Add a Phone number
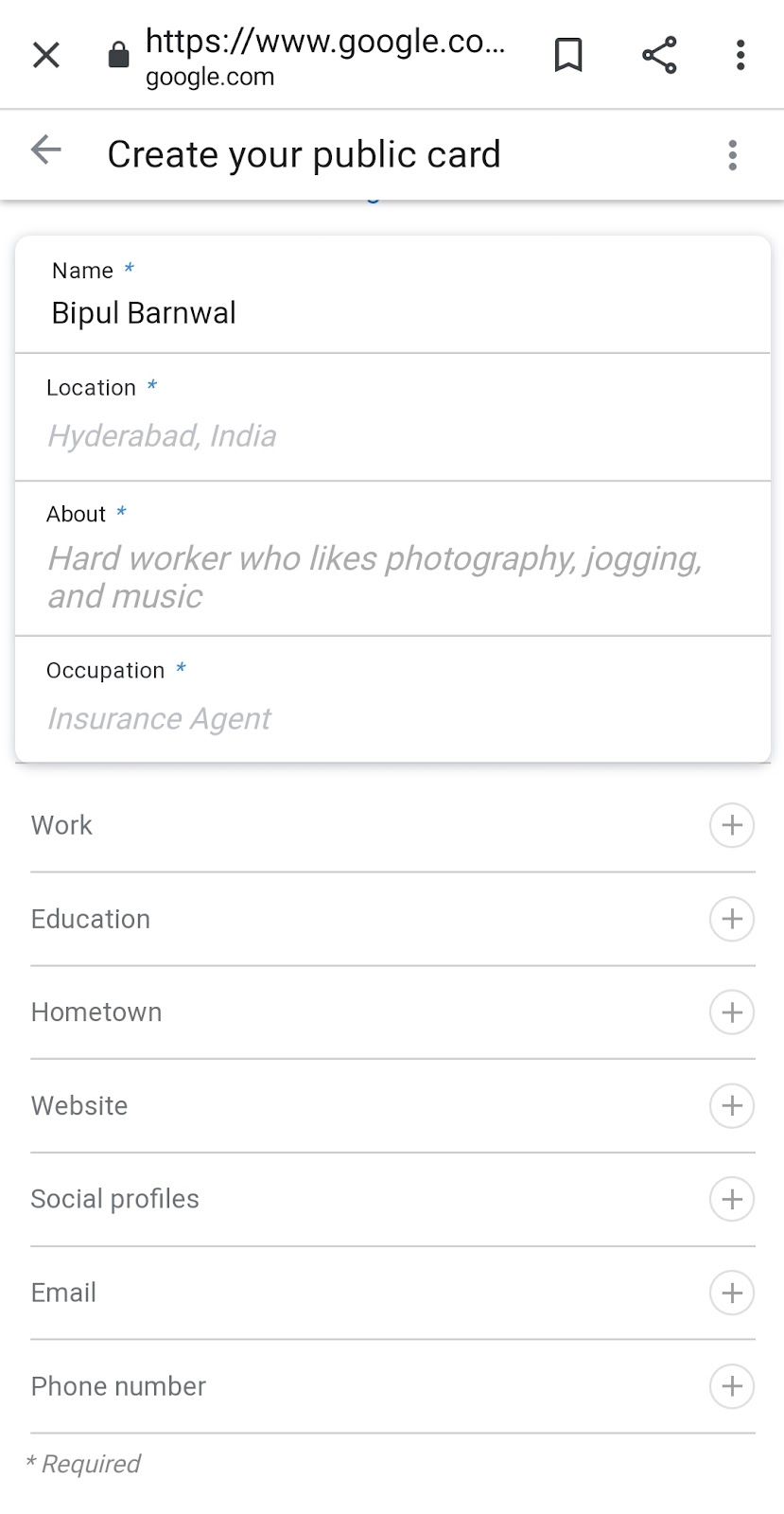The width and height of the screenshot is (784, 1514). [731, 1386]
